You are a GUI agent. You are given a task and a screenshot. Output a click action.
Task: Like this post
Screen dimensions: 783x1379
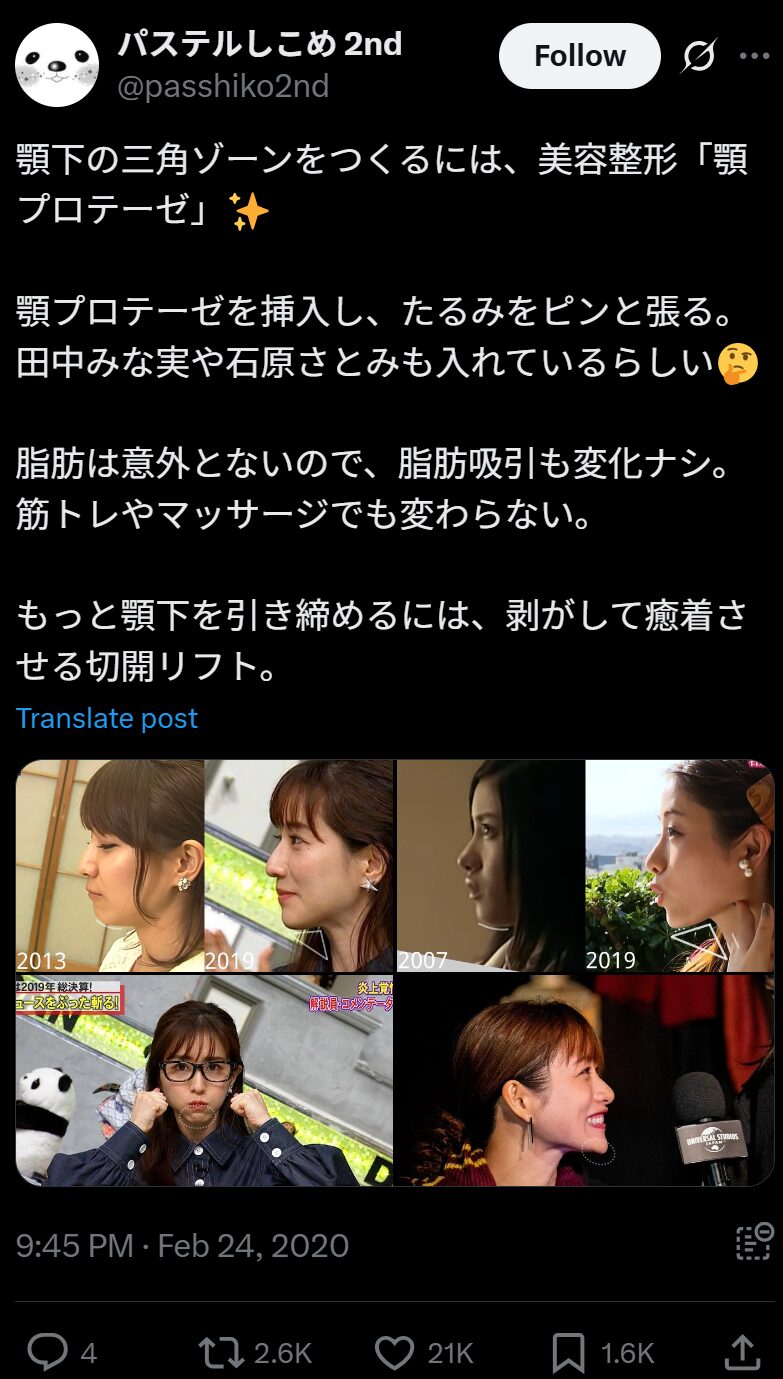394,1353
